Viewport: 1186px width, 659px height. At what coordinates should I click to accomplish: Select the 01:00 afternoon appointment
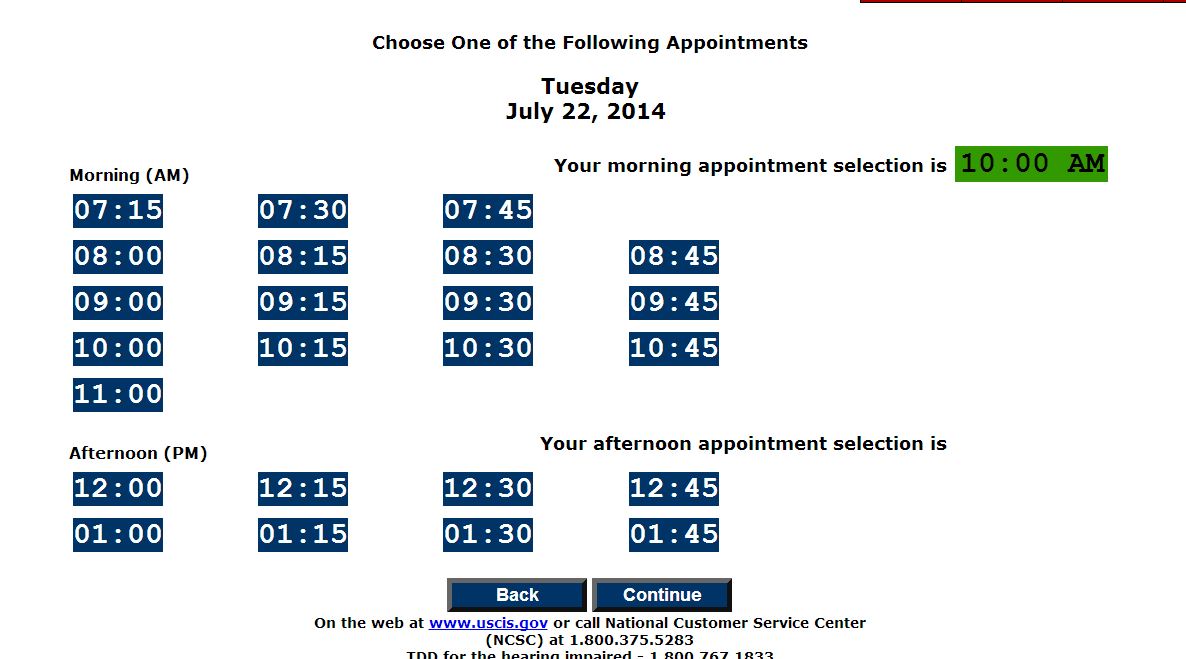pyautogui.click(x=118, y=535)
